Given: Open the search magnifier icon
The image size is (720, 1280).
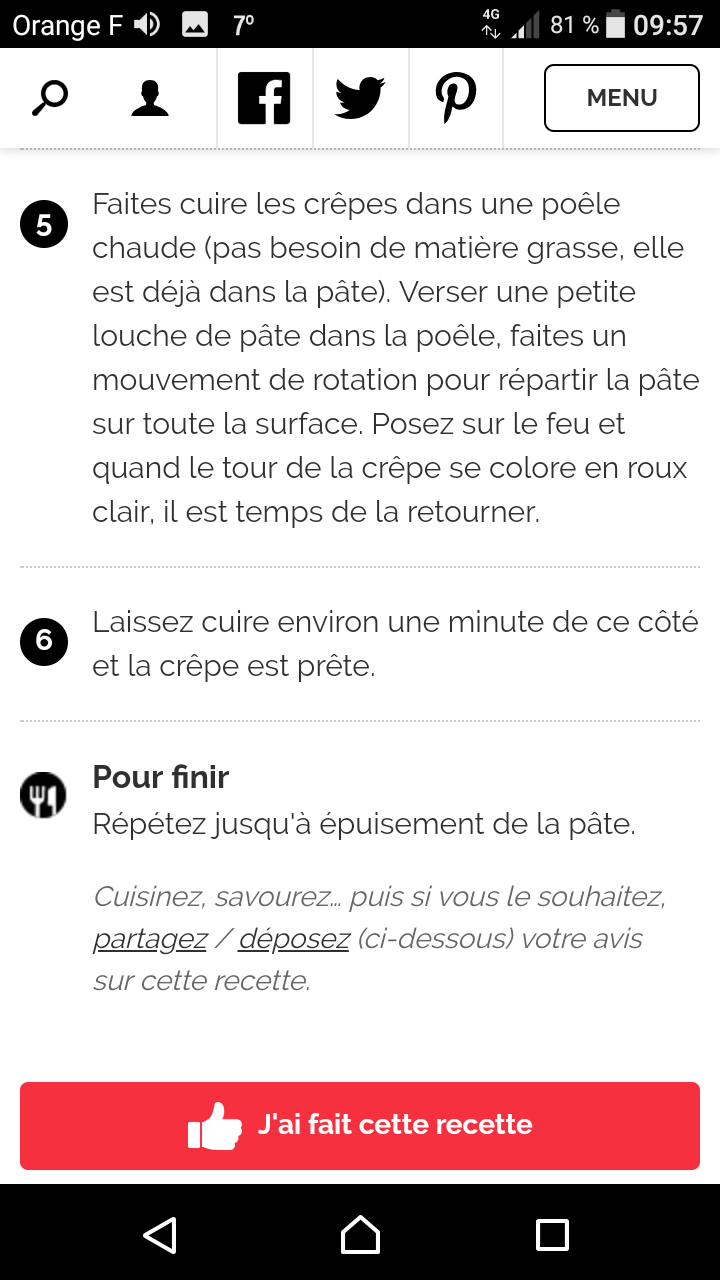Looking at the screenshot, I should (x=49, y=98).
